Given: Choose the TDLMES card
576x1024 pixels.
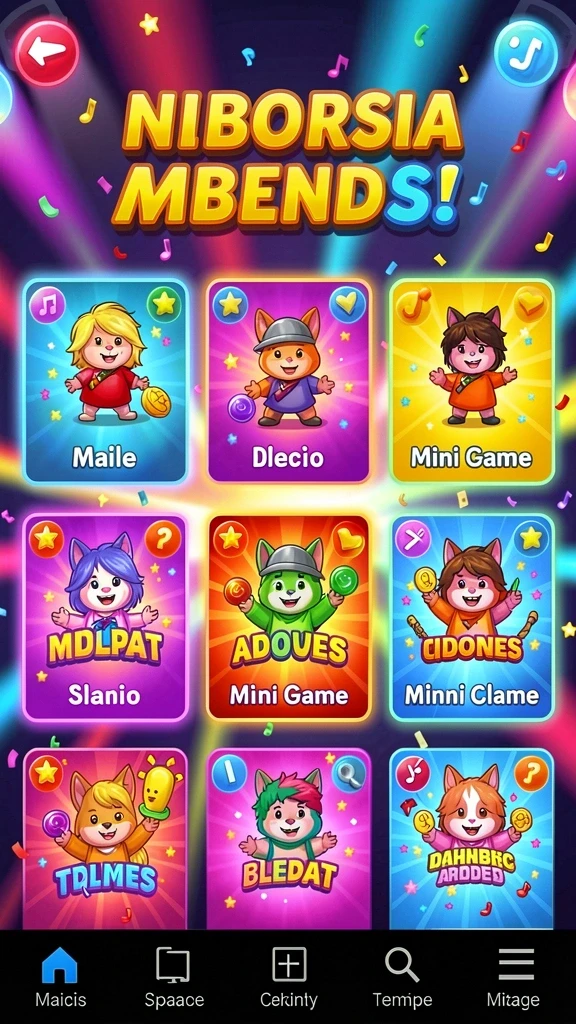Looking at the screenshot, I should 106,839.
